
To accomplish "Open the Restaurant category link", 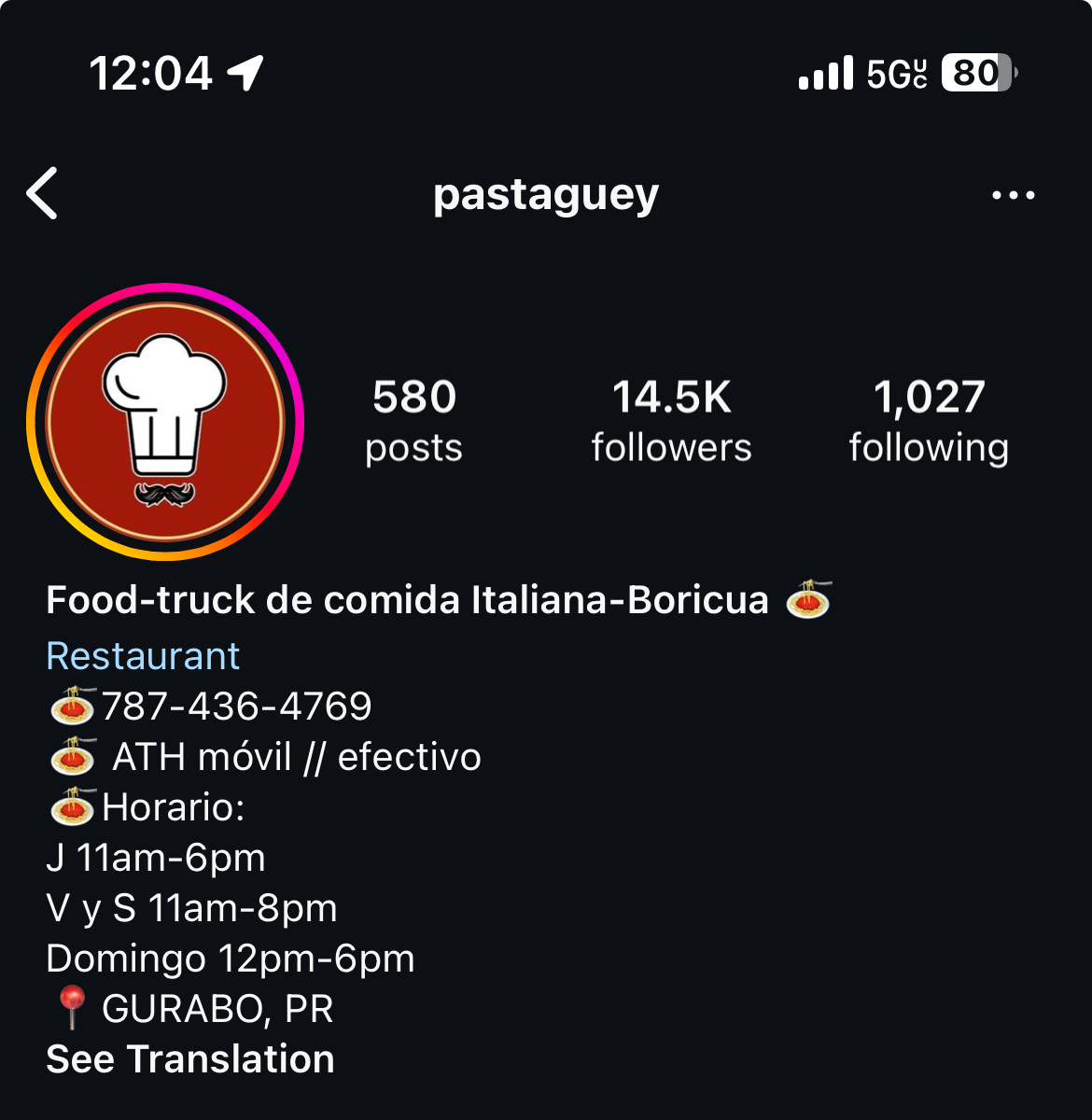I will 143,656.
